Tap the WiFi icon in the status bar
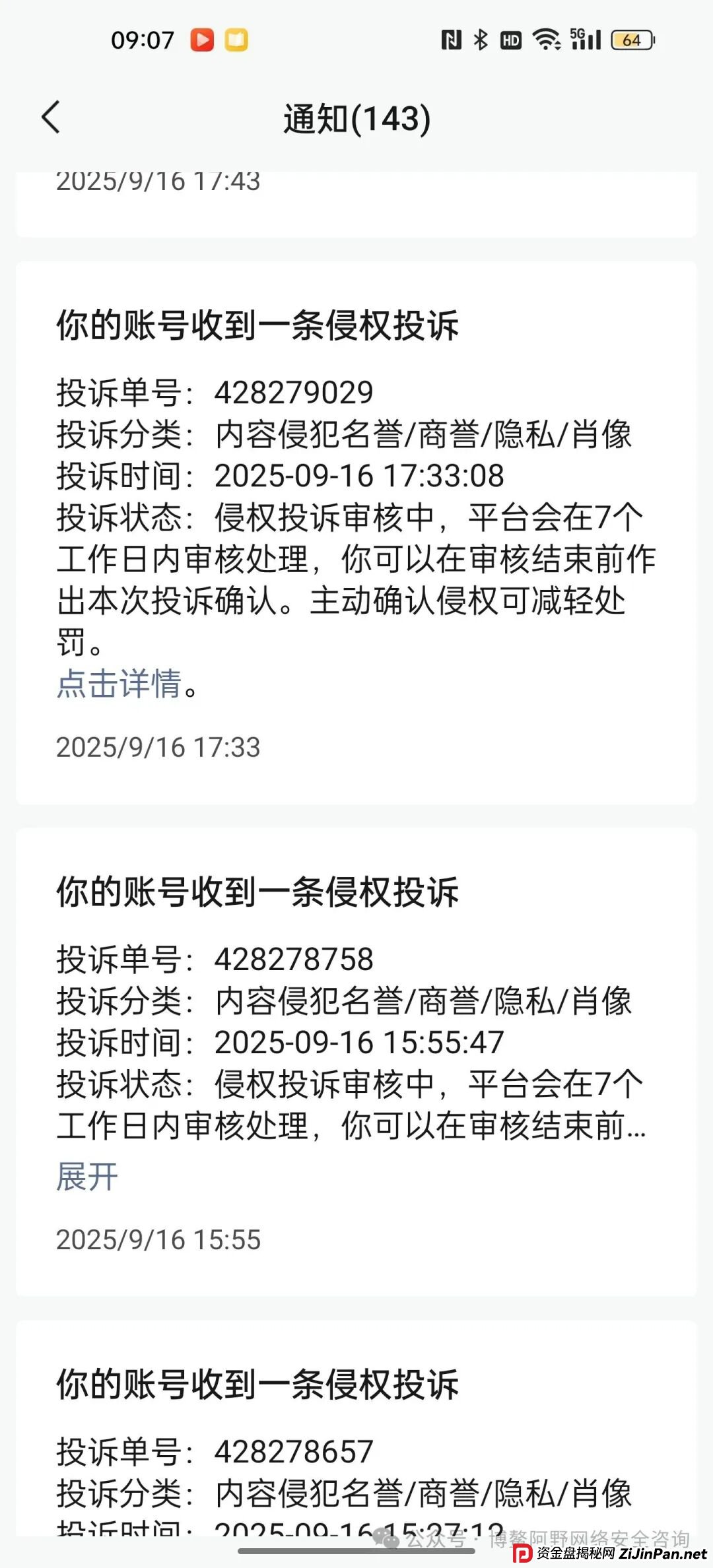 547,40
